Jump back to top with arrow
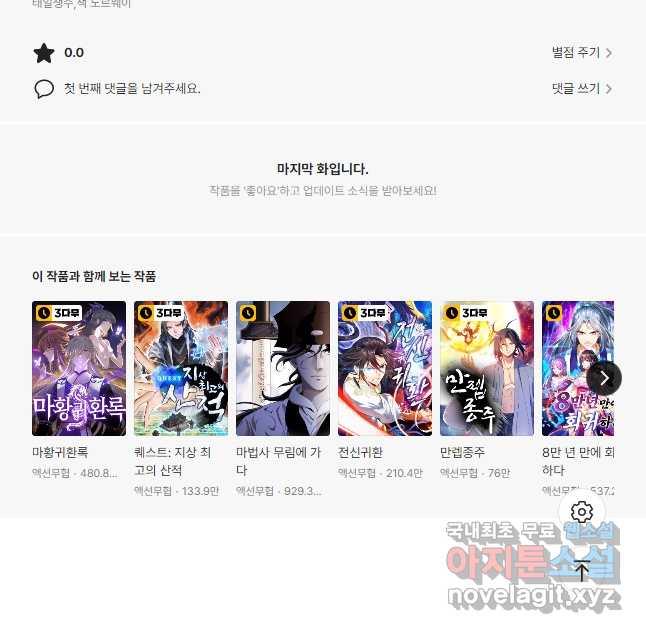Viewport: 646px width, 634px height. coord(582,572)
